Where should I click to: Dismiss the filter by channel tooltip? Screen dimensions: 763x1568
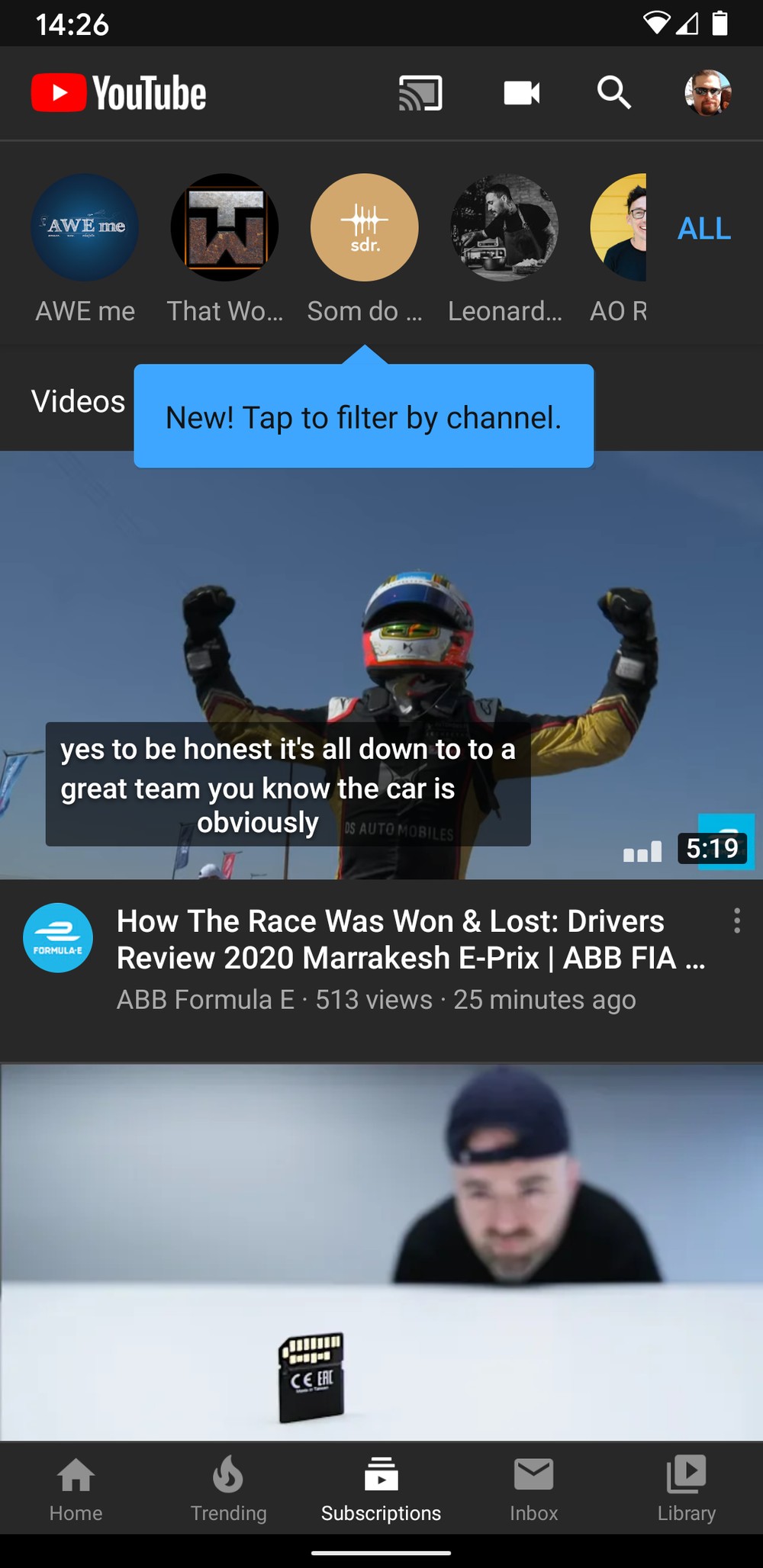click(x=364, y=416)
